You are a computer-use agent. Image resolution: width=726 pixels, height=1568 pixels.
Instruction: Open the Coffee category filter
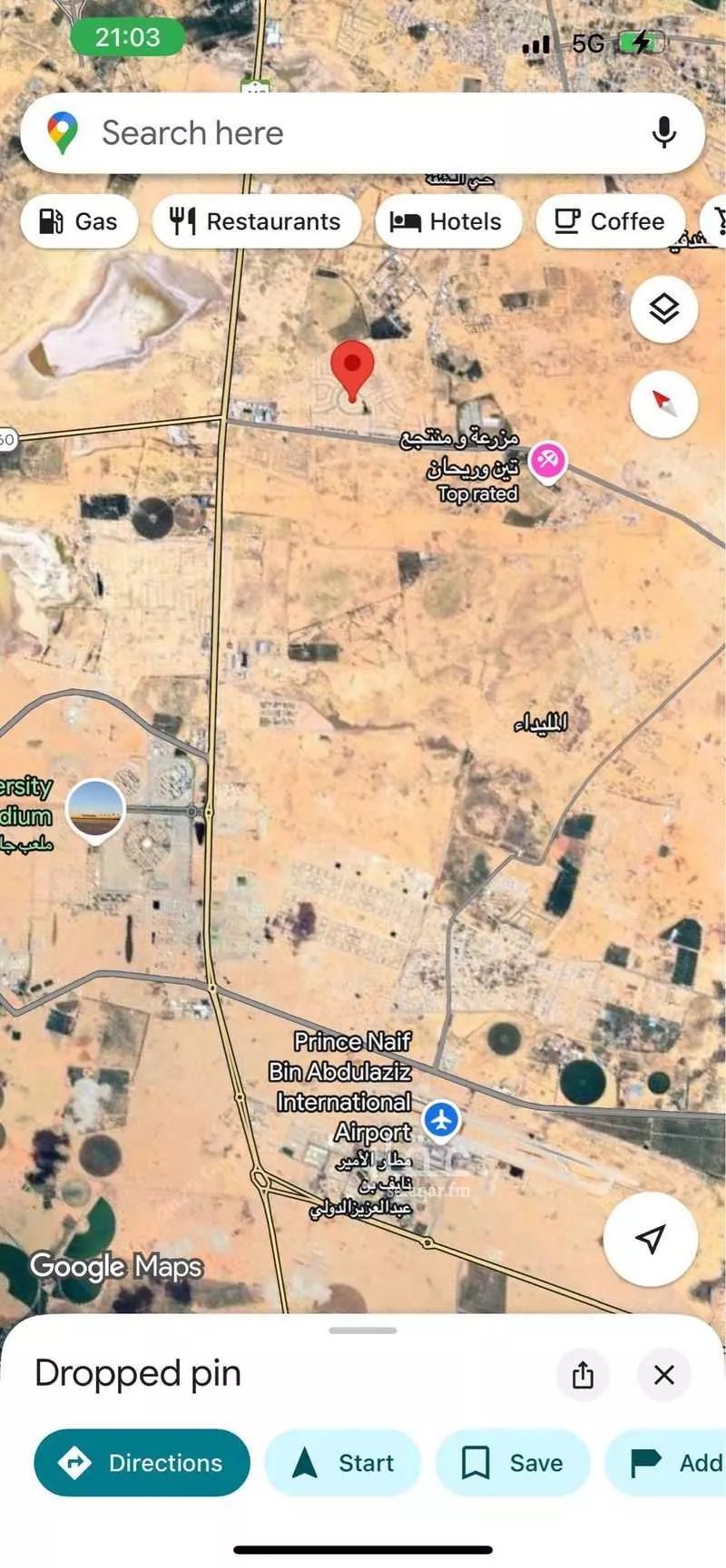(x=610, y=221)
